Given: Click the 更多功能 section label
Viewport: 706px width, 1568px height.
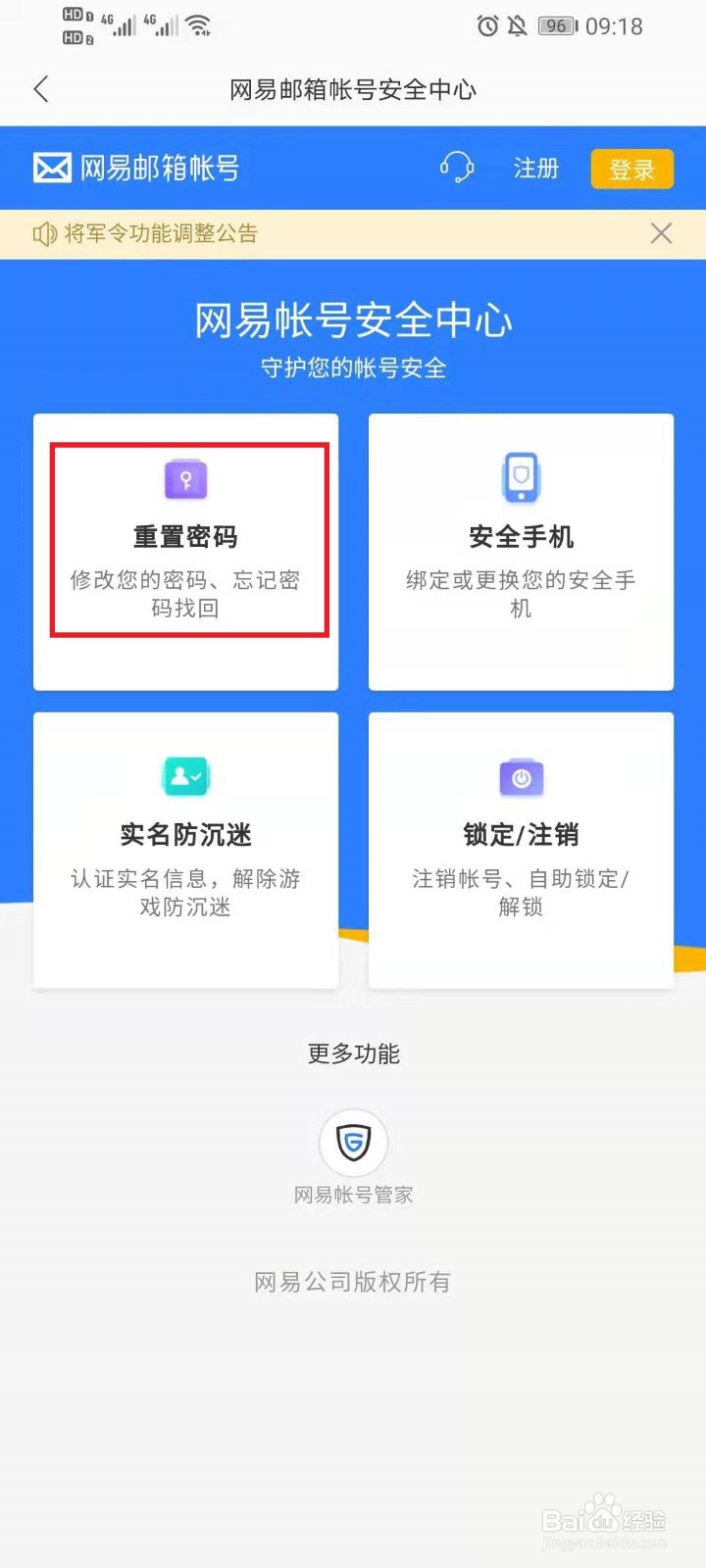Looking at the screenshot, I should [353, 1053].
